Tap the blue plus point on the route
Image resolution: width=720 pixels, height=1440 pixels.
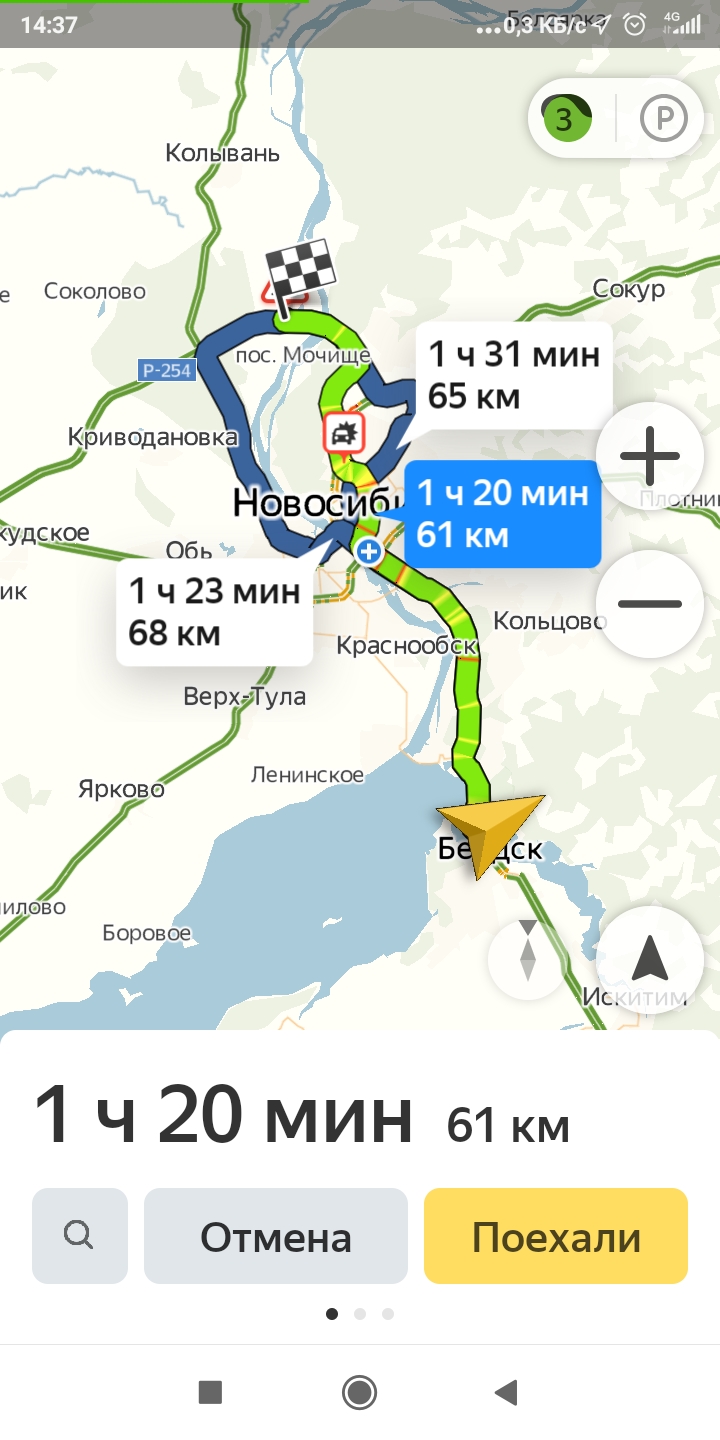point(370,551)
